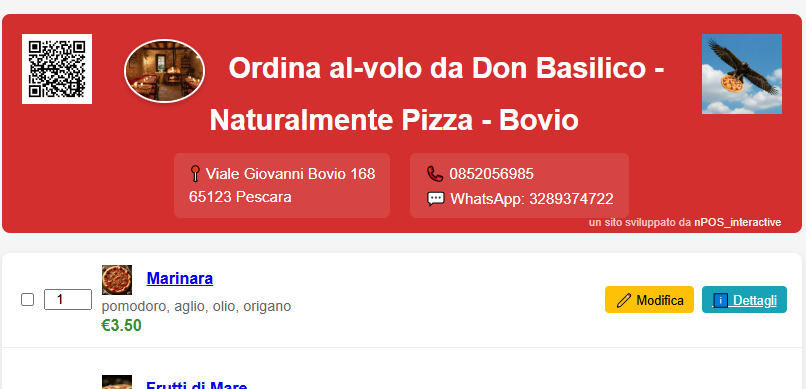Open Dettagli for the Marinara
806x389 pixels.
[x=744, y=300]
